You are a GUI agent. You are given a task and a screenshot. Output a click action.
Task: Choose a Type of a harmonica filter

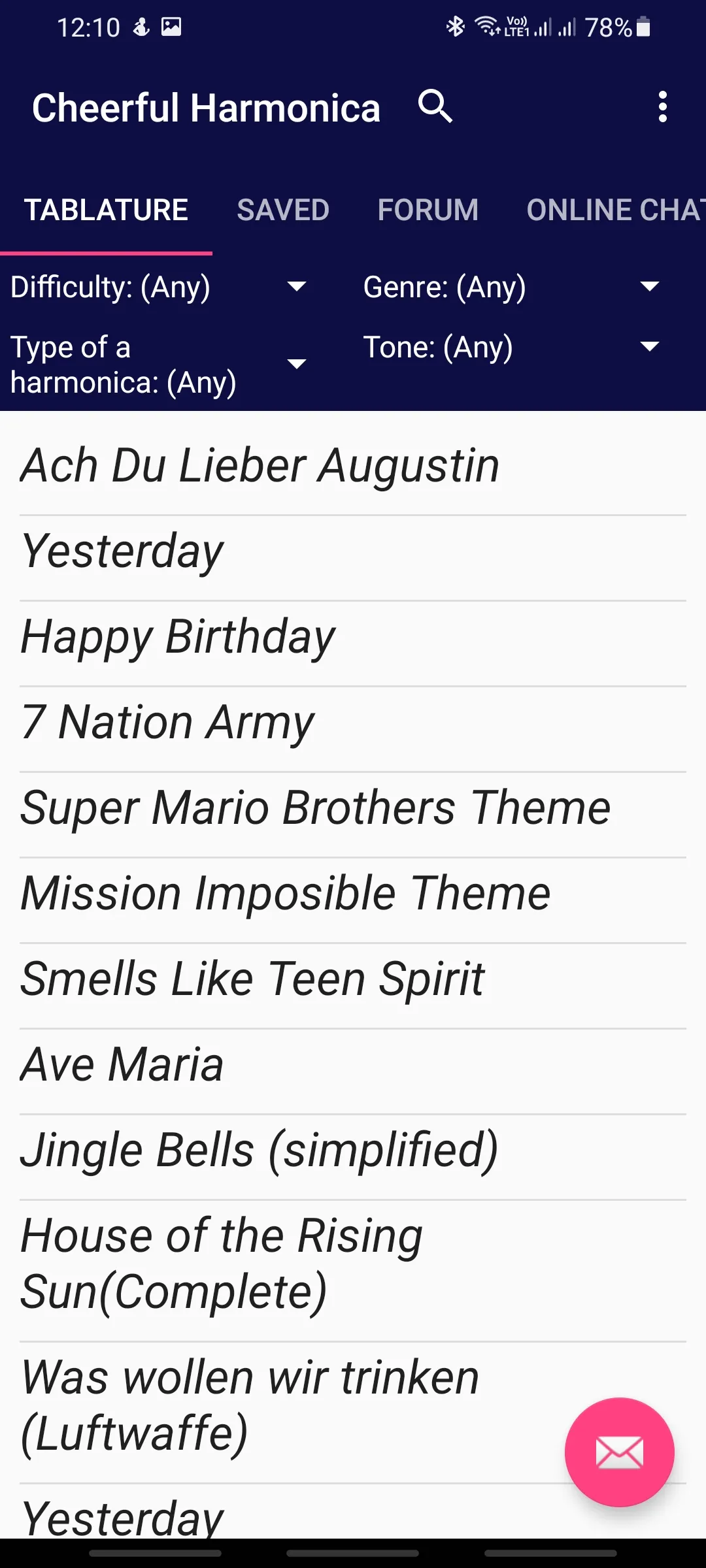point(159,365)
